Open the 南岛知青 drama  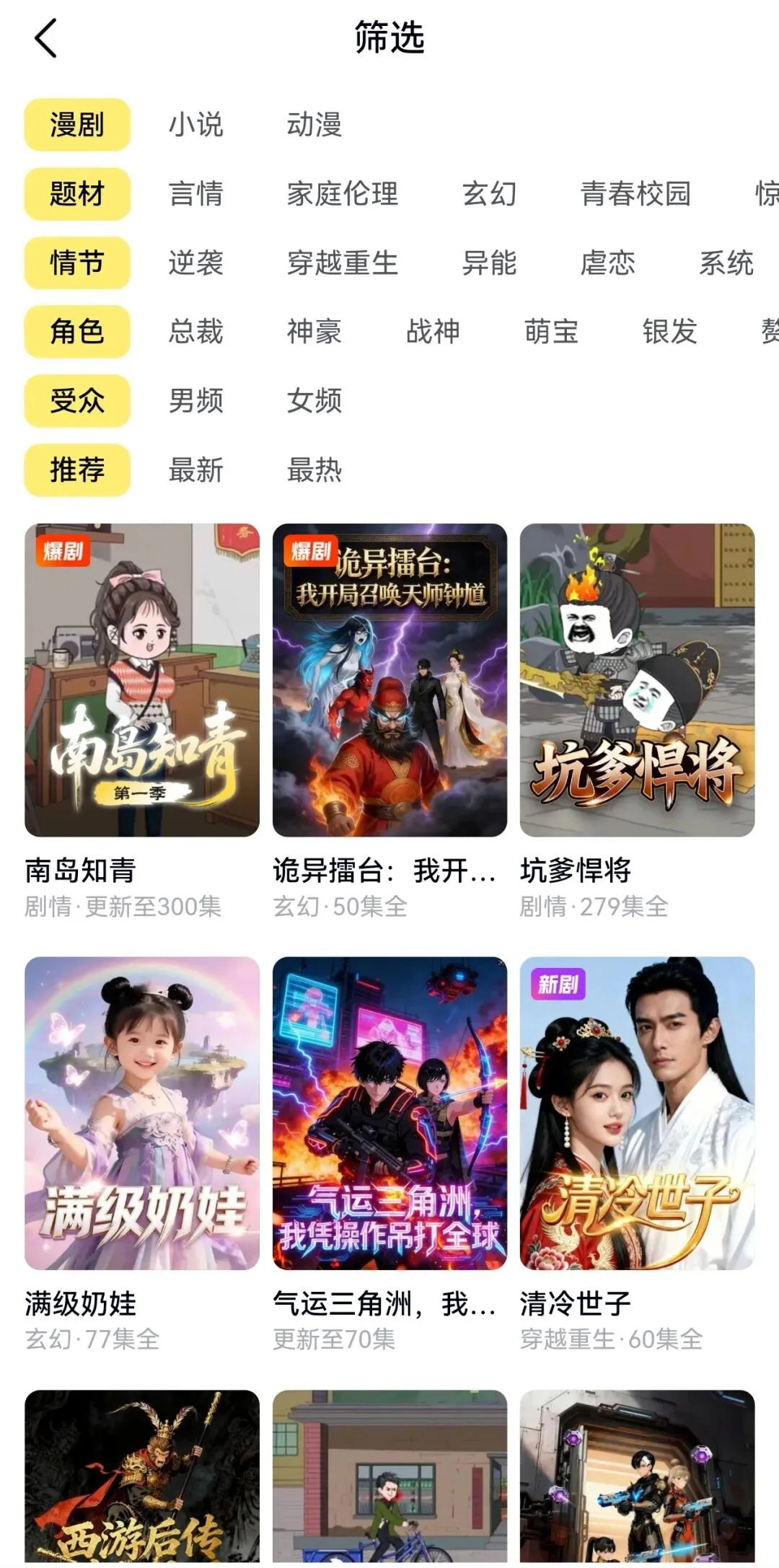(x=142, y=680)
